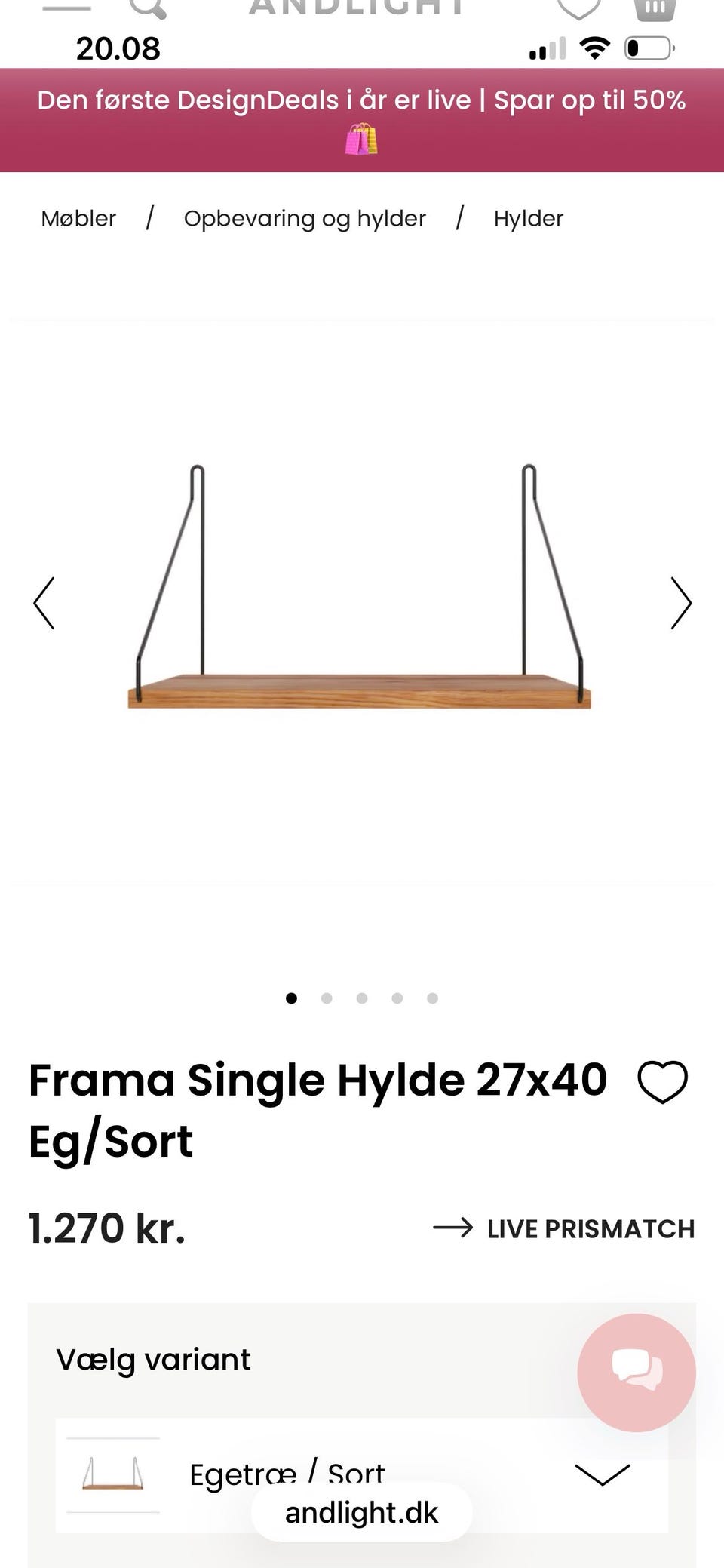Tap the andlight.dk address pill
Viewport: 724px width, 1568px height.
click(362, 1512)
